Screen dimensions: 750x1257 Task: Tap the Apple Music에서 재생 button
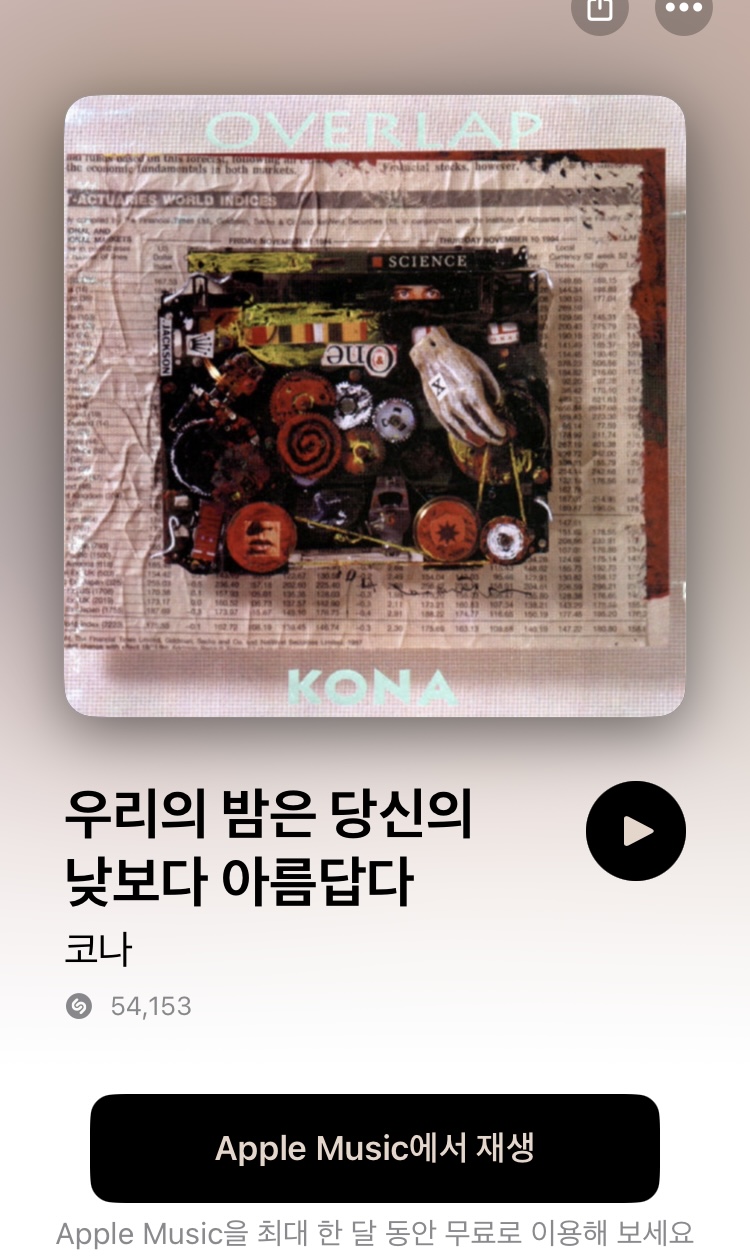click(375, 1148)
